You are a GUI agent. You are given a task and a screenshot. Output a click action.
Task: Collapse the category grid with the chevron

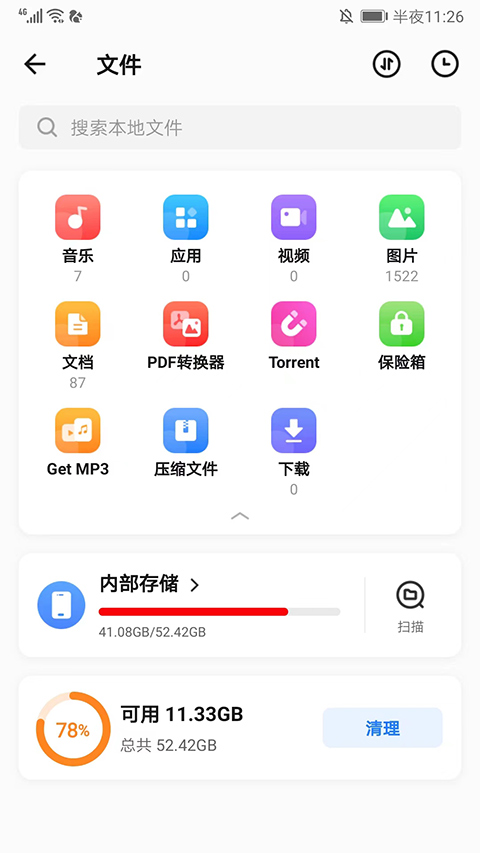pos(240,516)
